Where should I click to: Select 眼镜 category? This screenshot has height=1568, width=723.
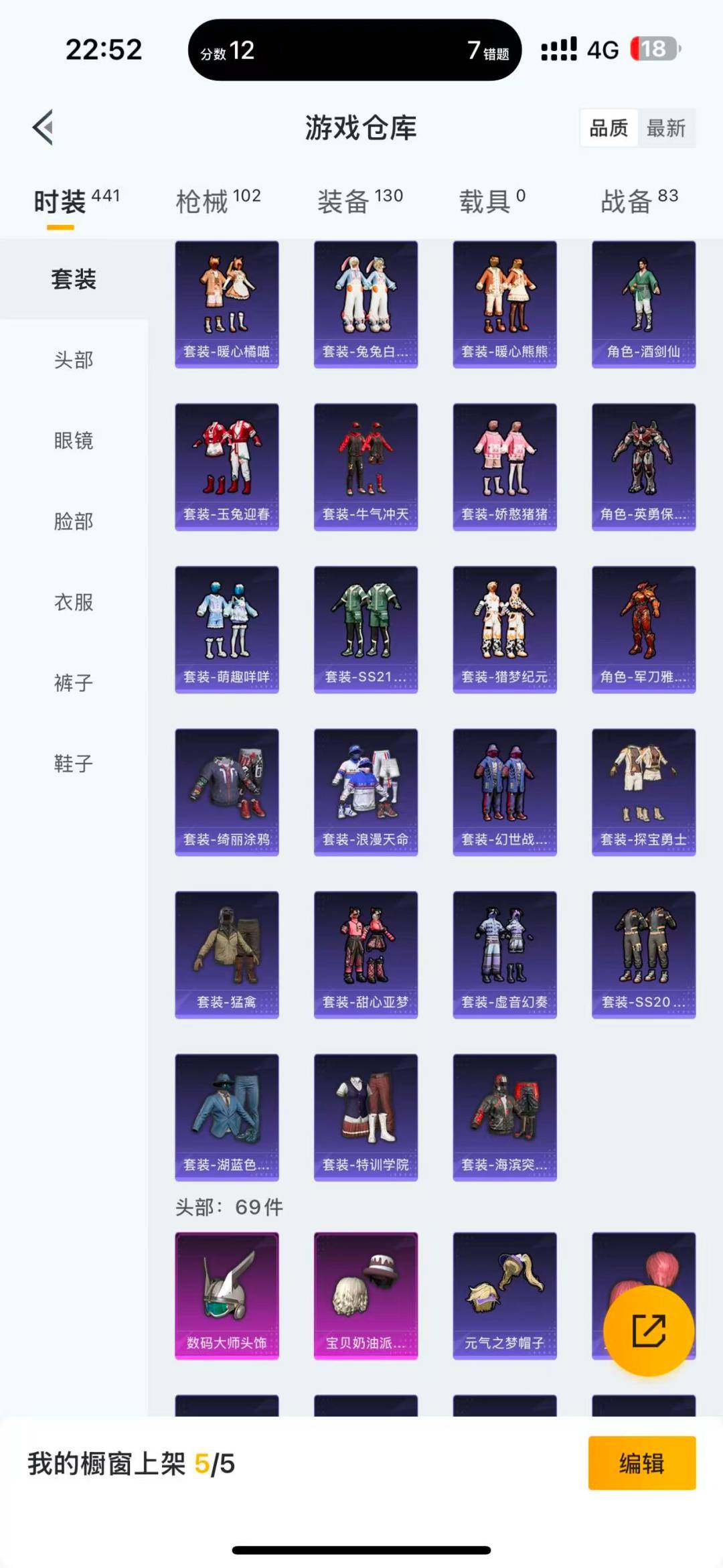pyautogui.click(x=74, y=441)
